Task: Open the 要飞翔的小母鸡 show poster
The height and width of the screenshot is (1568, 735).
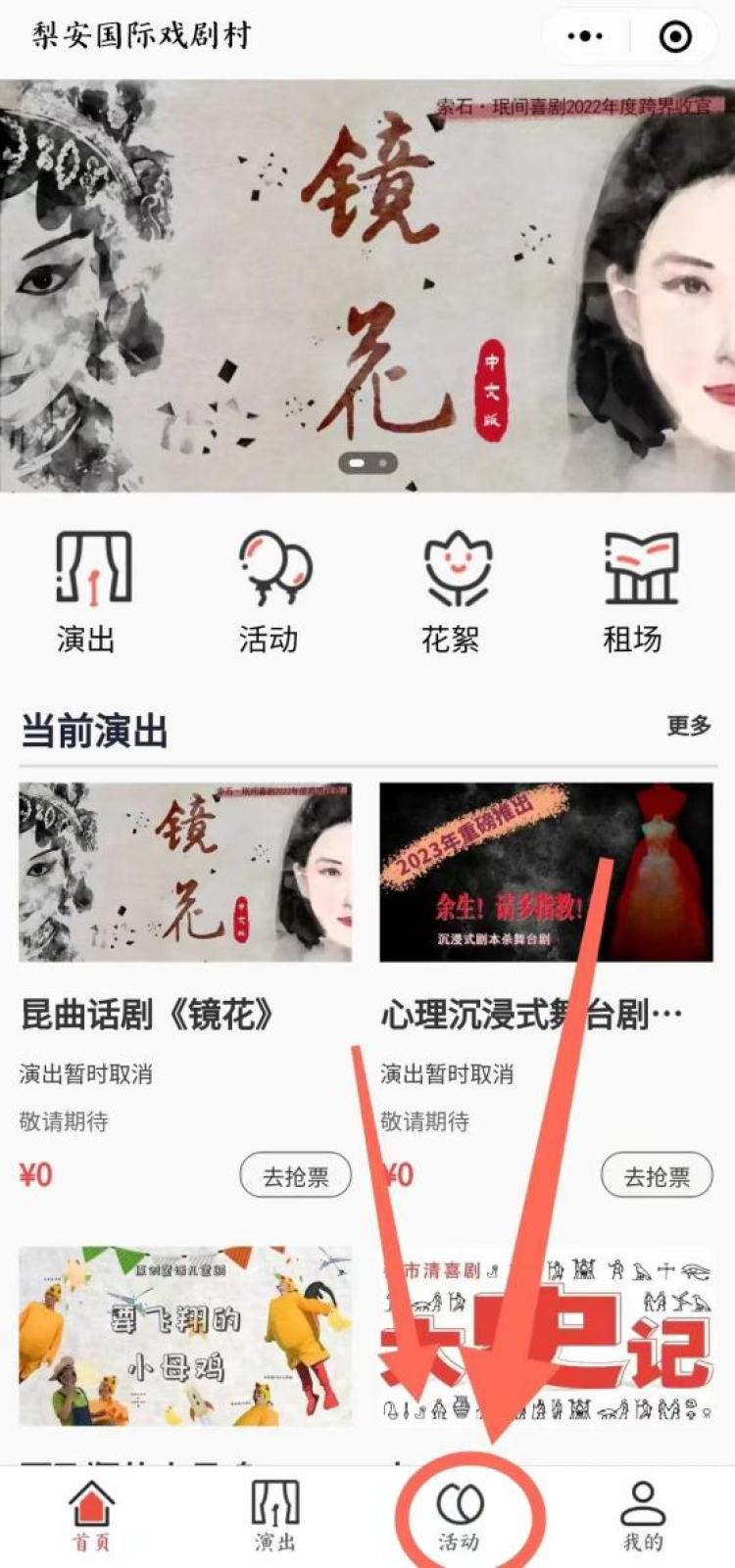Action: (x=185, y=1335)
